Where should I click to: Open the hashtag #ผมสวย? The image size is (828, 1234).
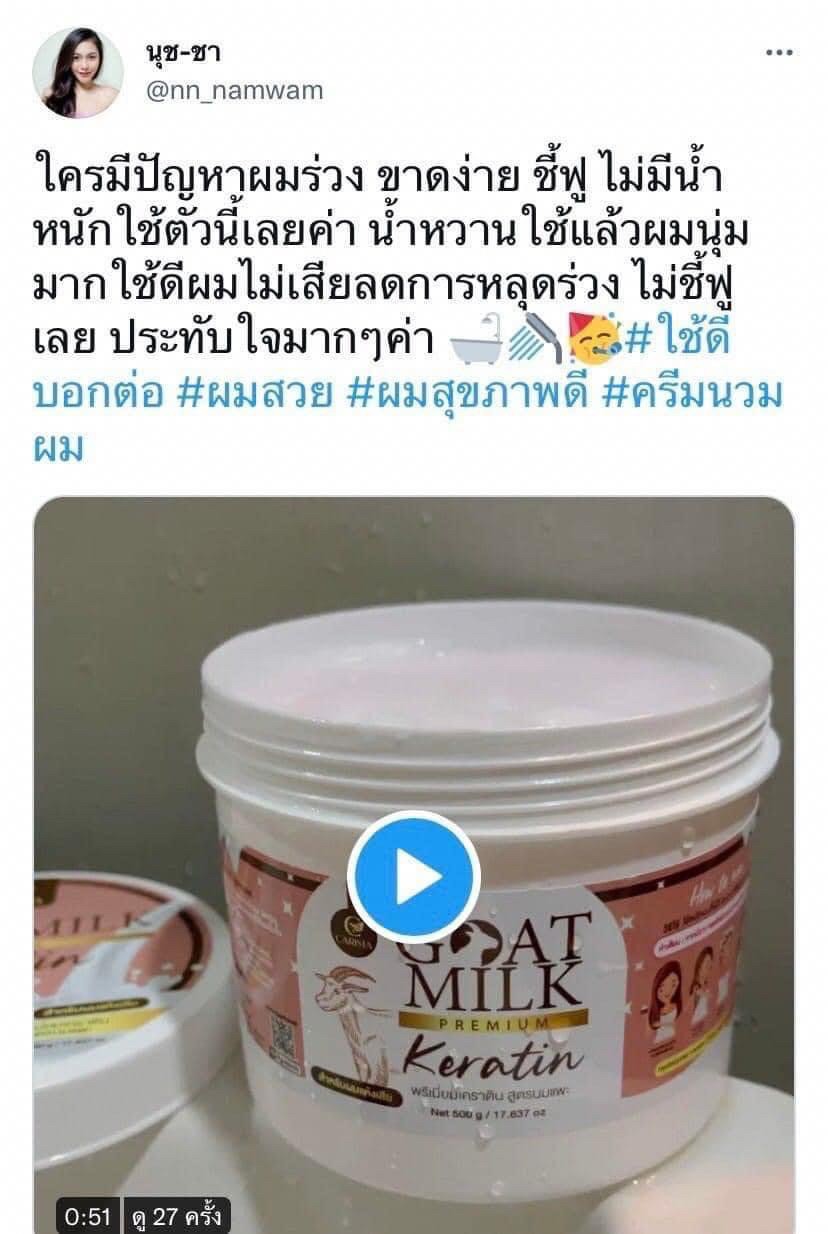267,392
